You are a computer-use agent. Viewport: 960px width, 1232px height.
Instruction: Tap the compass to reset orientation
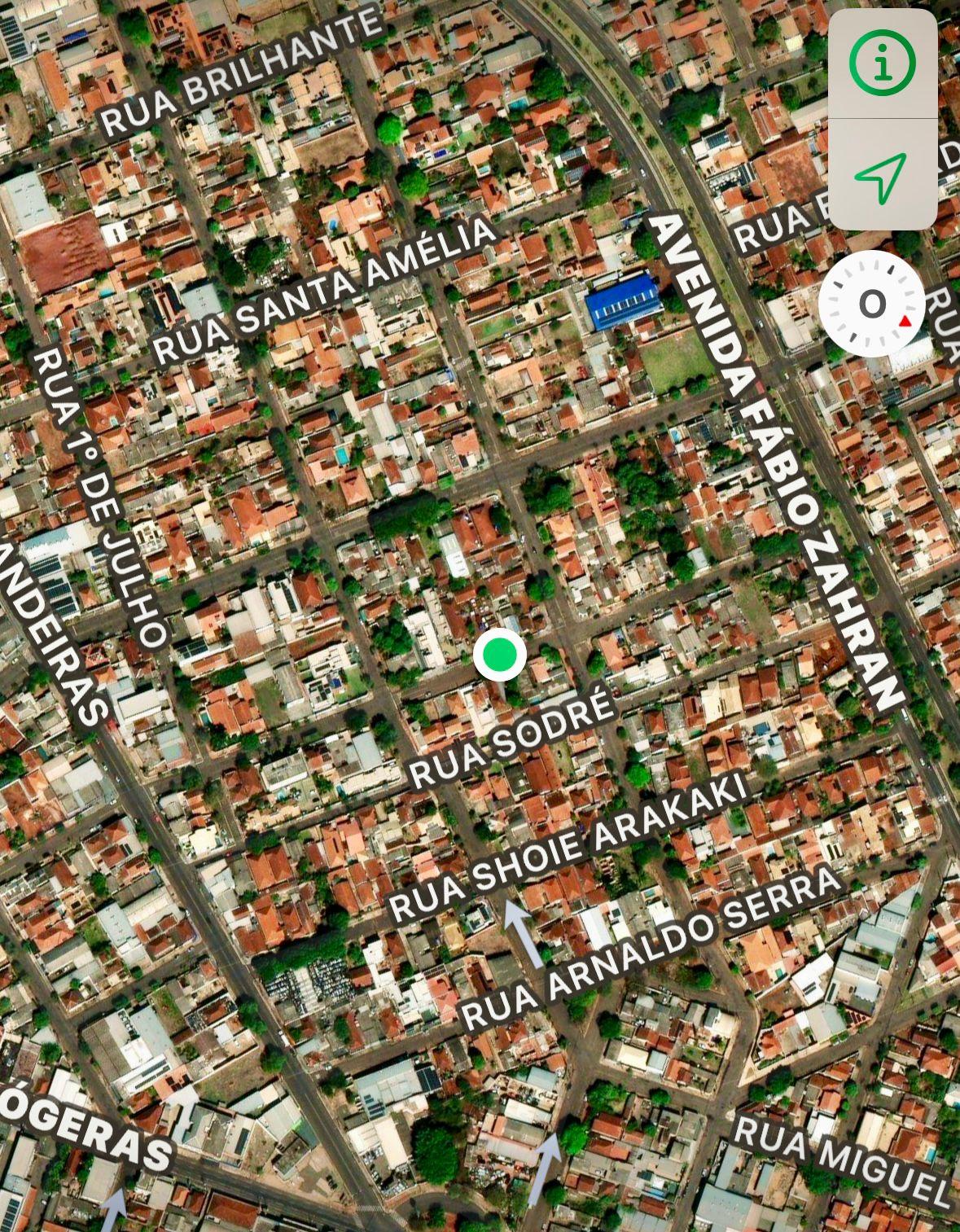872,305
